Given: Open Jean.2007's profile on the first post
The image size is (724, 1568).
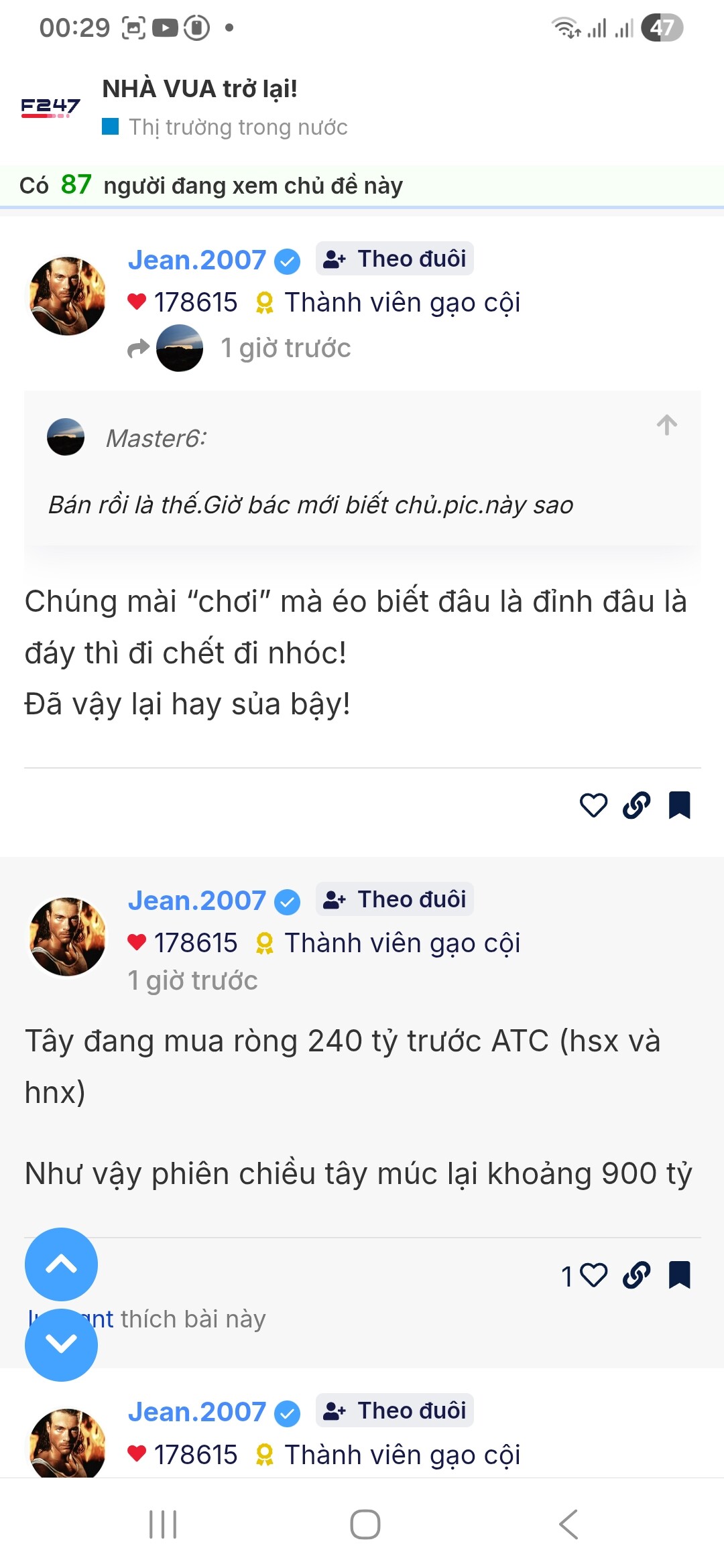Looking at the screenshot, I should pyautogui.click(x=196, y=260).
